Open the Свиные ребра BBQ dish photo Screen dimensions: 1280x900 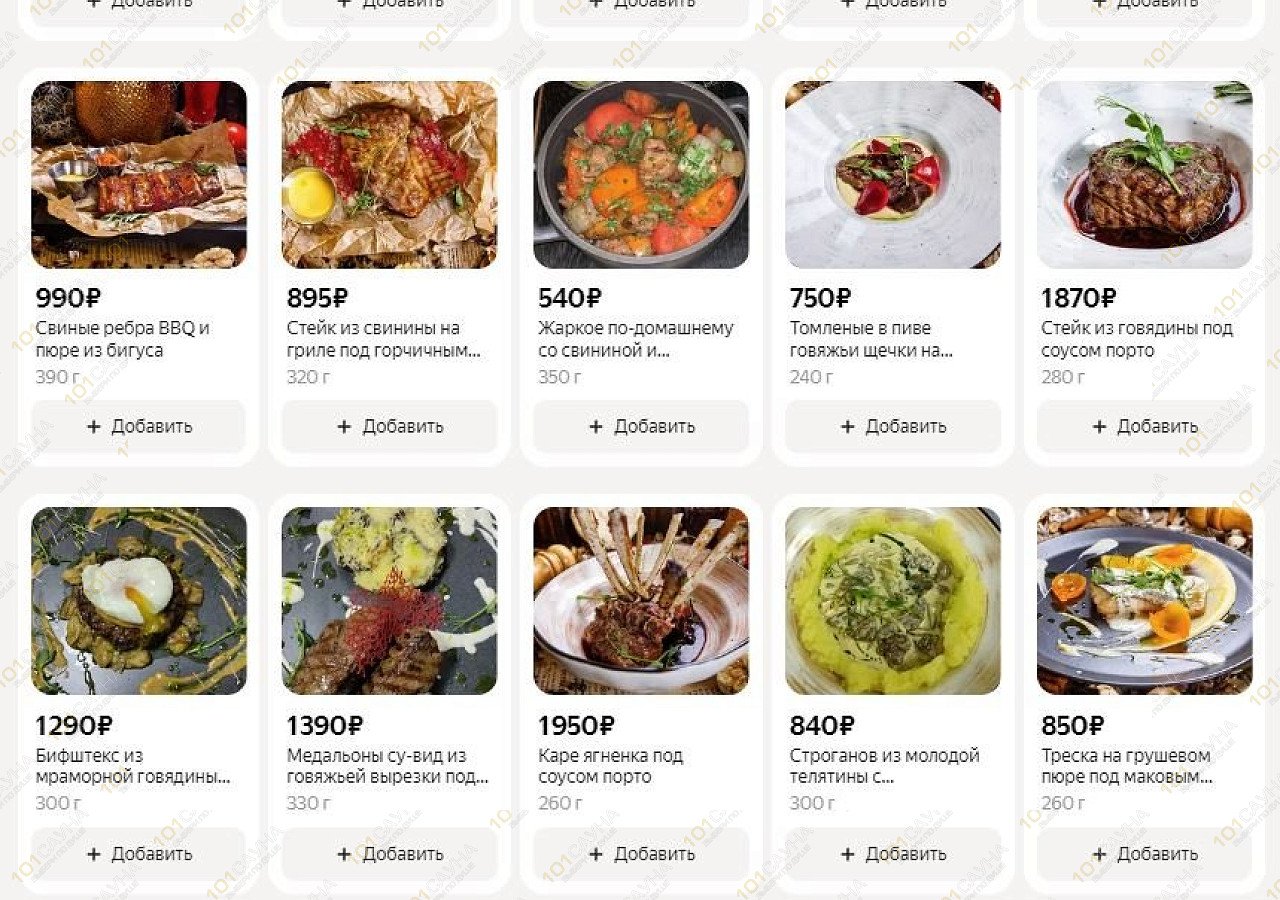139,174
